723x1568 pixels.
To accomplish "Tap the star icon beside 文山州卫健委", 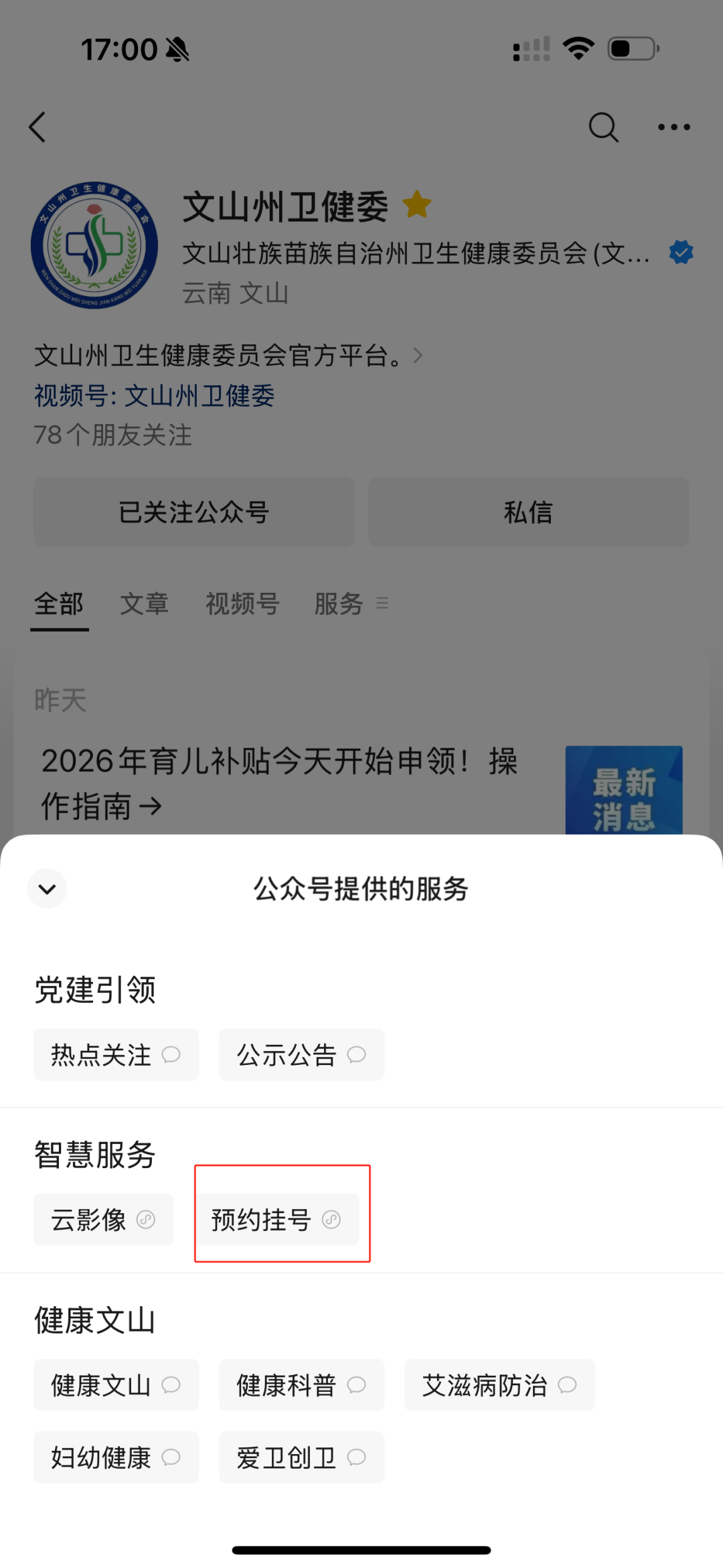I will (416, 204).
